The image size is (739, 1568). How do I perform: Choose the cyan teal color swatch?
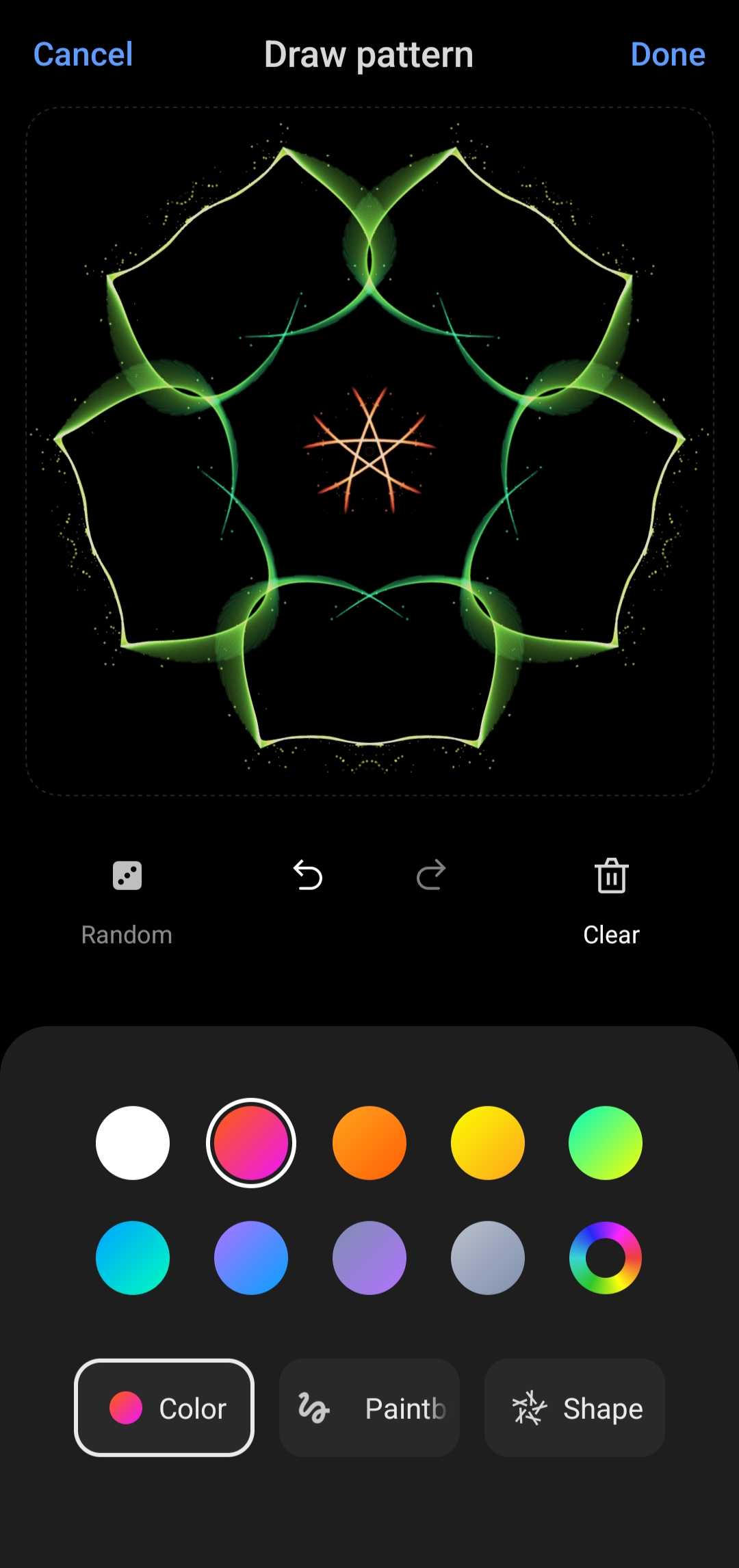coord(133,1258)
